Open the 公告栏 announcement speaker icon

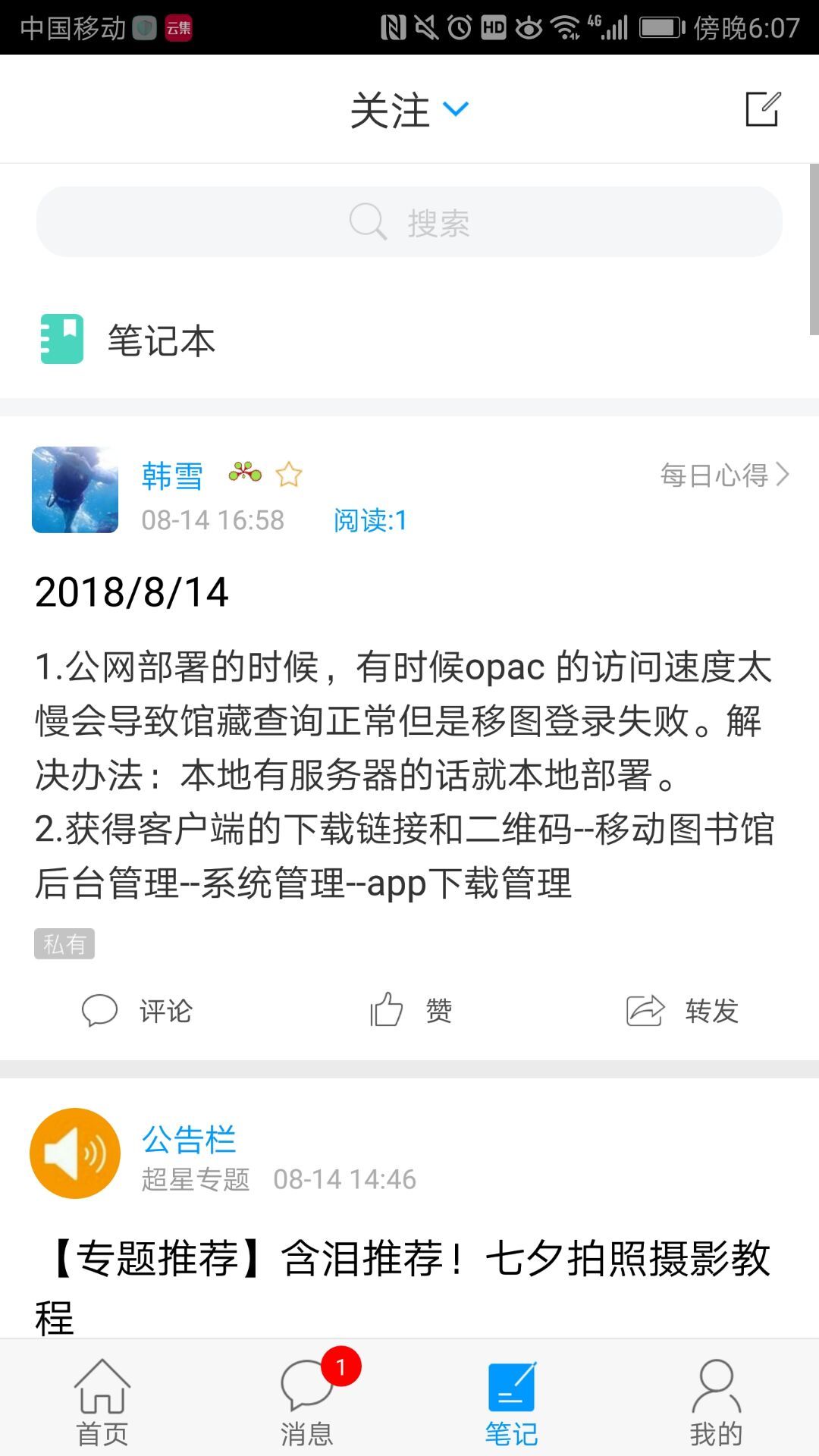[74, 1152]
